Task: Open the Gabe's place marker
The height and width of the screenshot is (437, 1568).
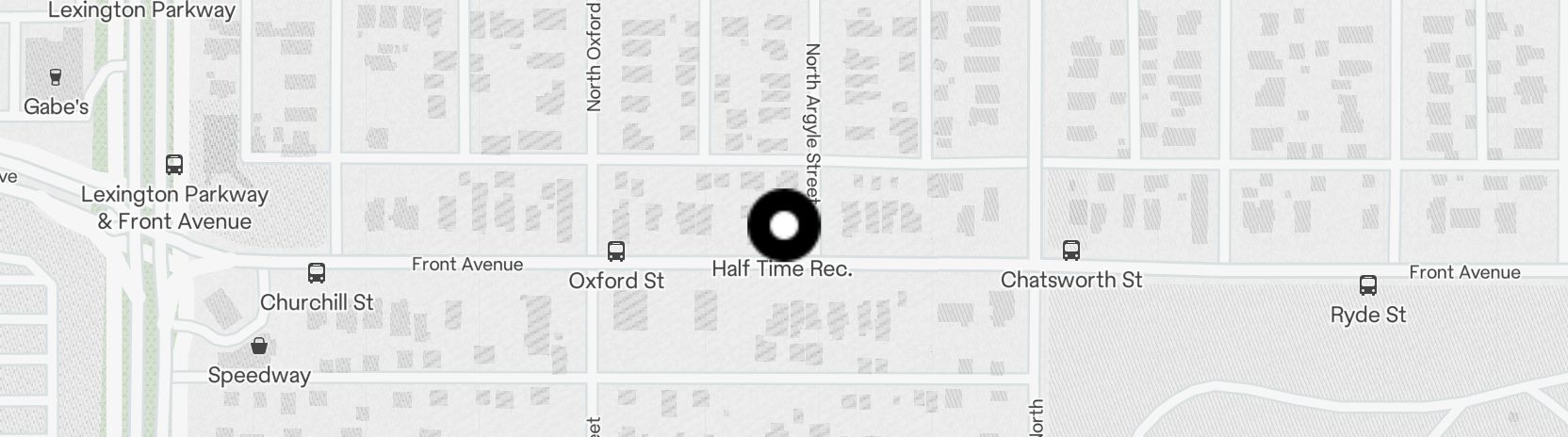Action: click(56, 77)
